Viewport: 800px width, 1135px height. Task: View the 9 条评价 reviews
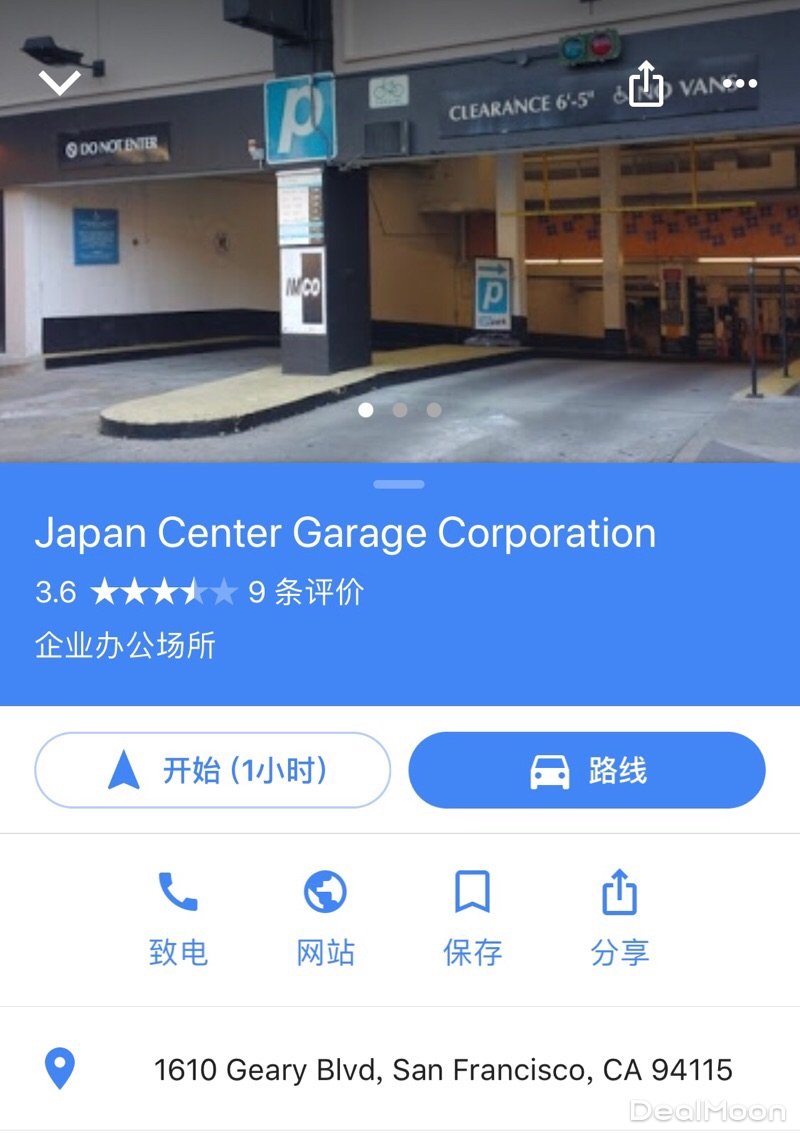(306, 592)
